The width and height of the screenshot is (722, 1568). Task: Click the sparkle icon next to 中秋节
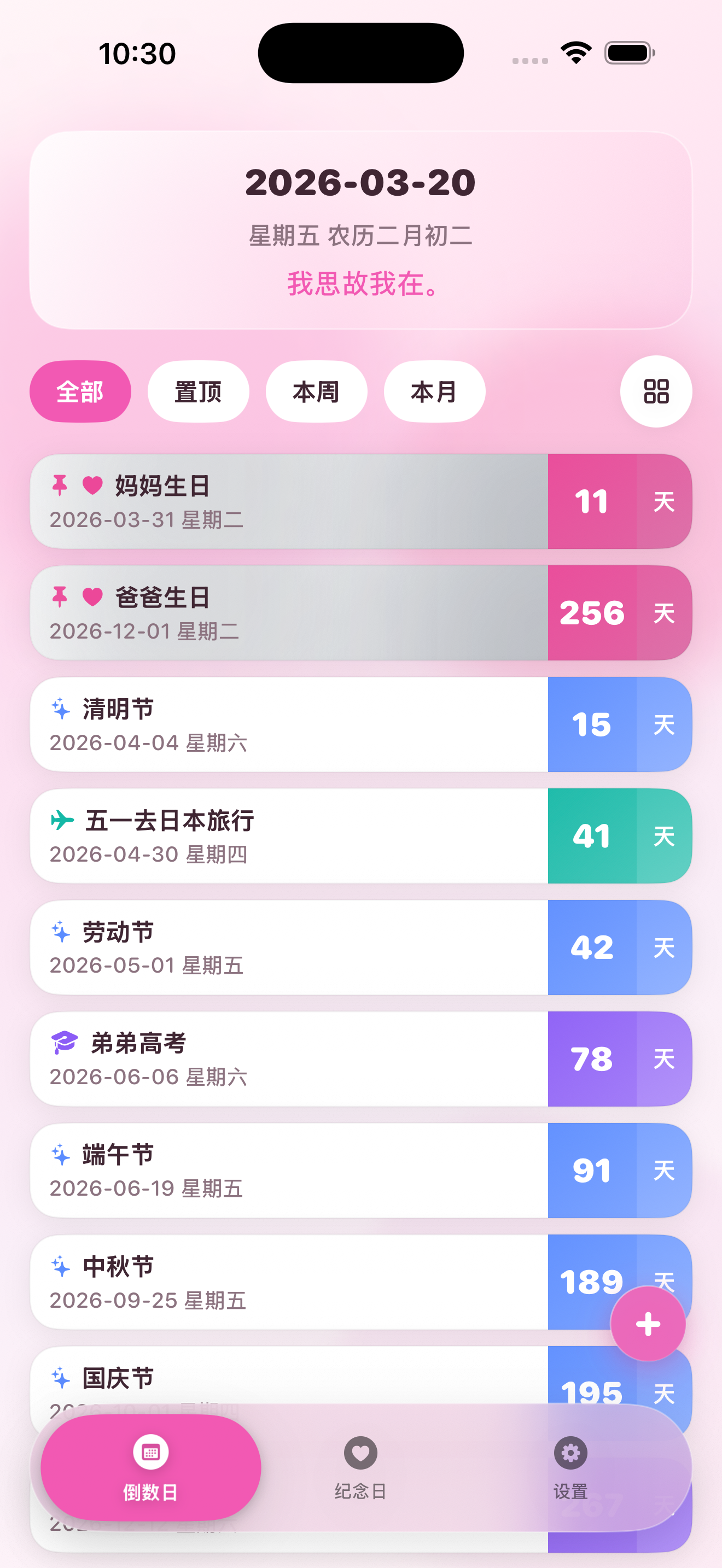click(x=60, y=1266)
